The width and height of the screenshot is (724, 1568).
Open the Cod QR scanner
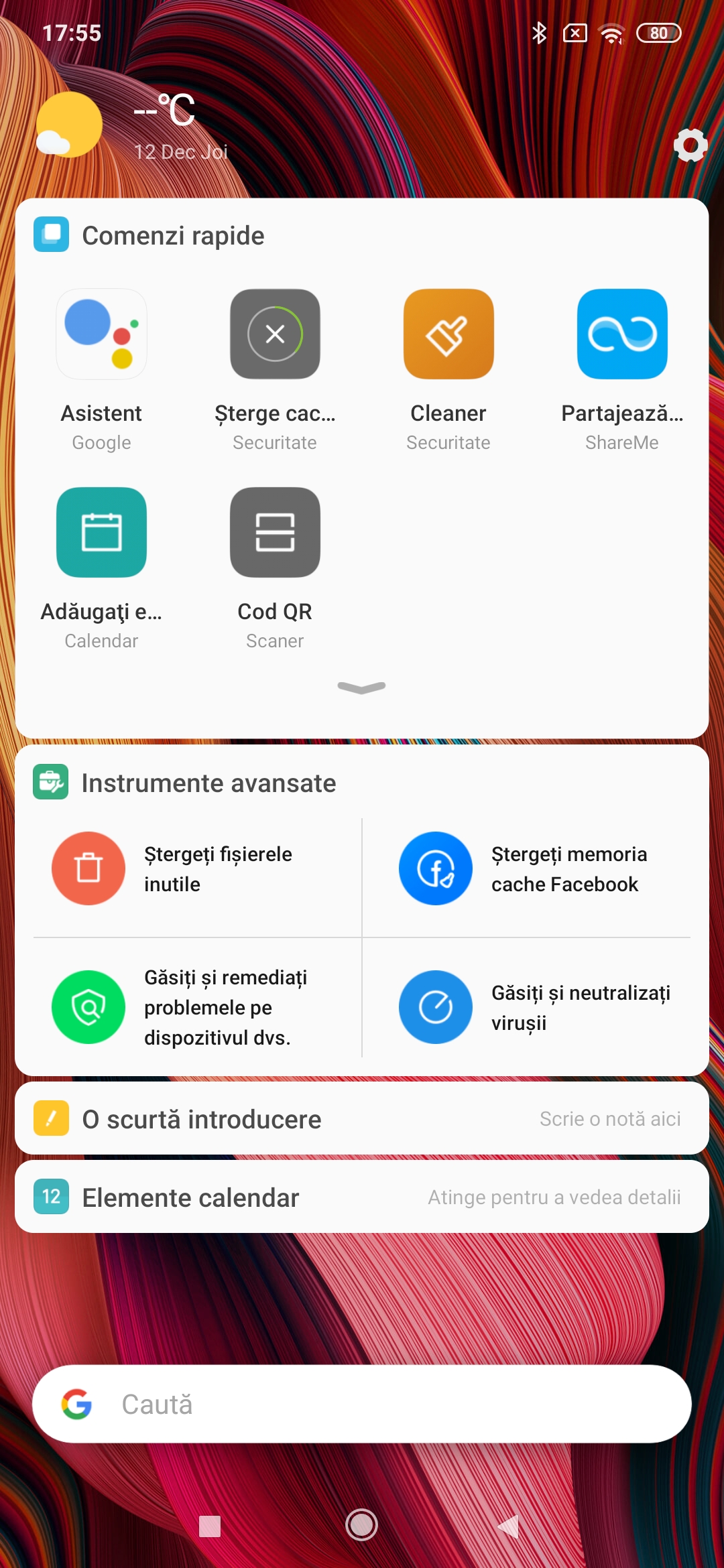point(275,568)
